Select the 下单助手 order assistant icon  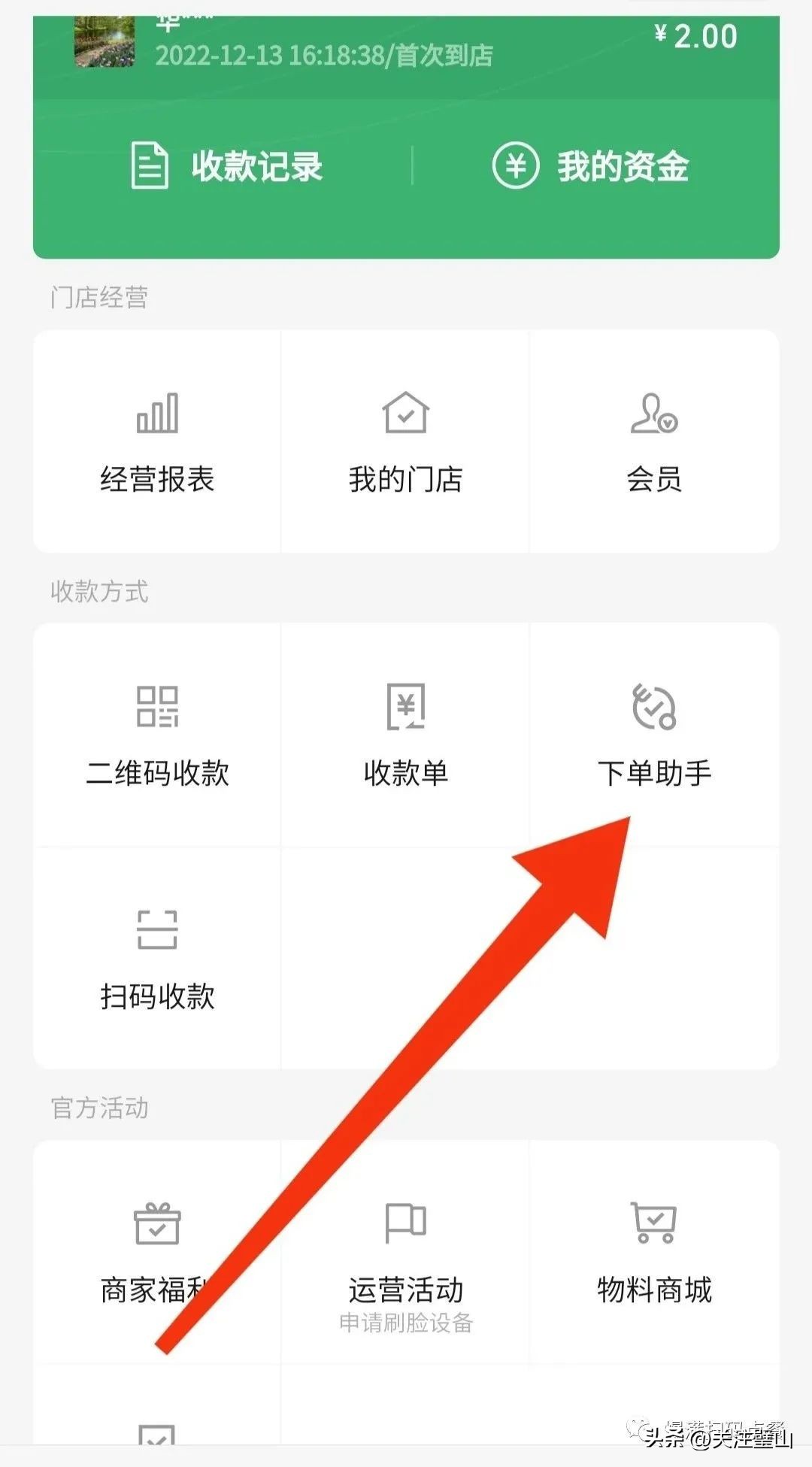[x=653, y=705]
